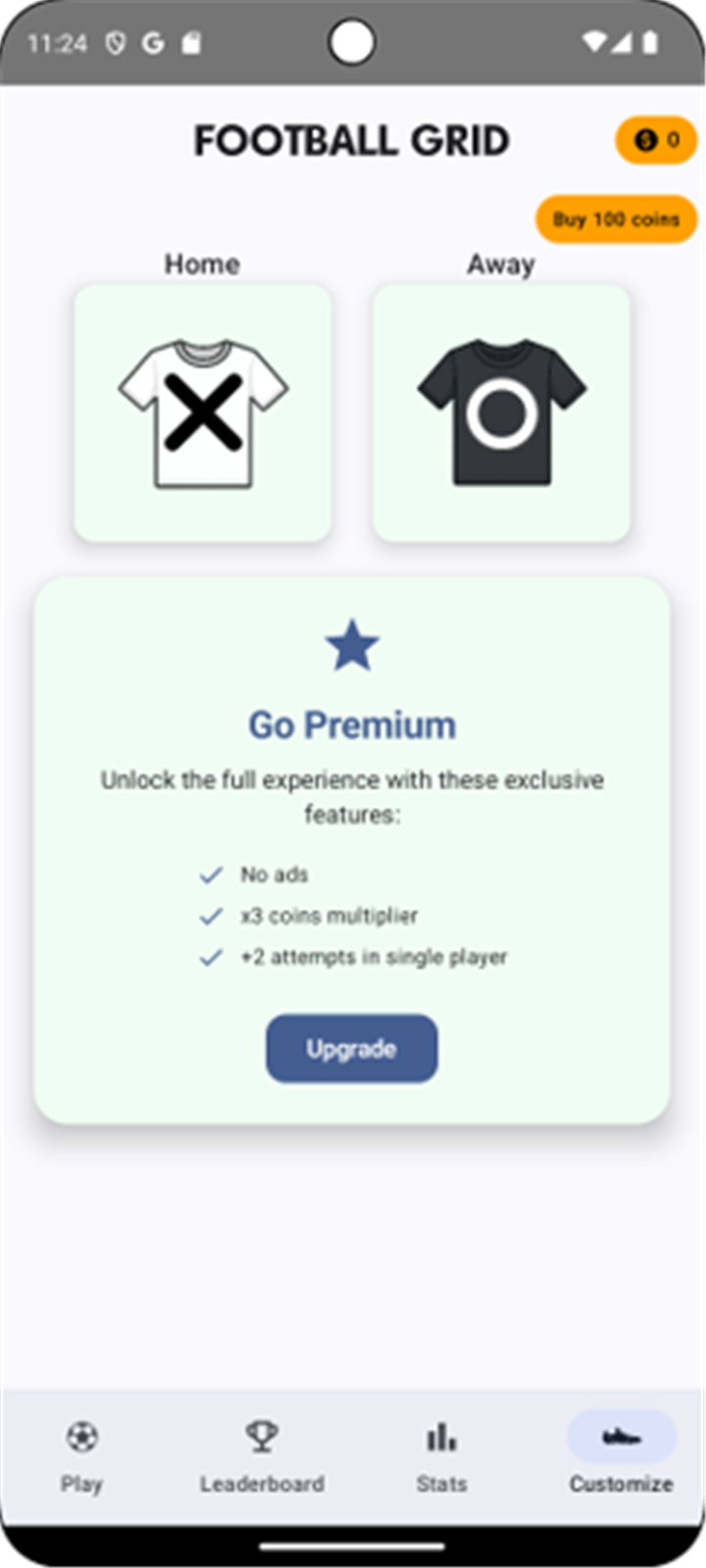
Task: Select the Away jersey card
Action: 501,413
